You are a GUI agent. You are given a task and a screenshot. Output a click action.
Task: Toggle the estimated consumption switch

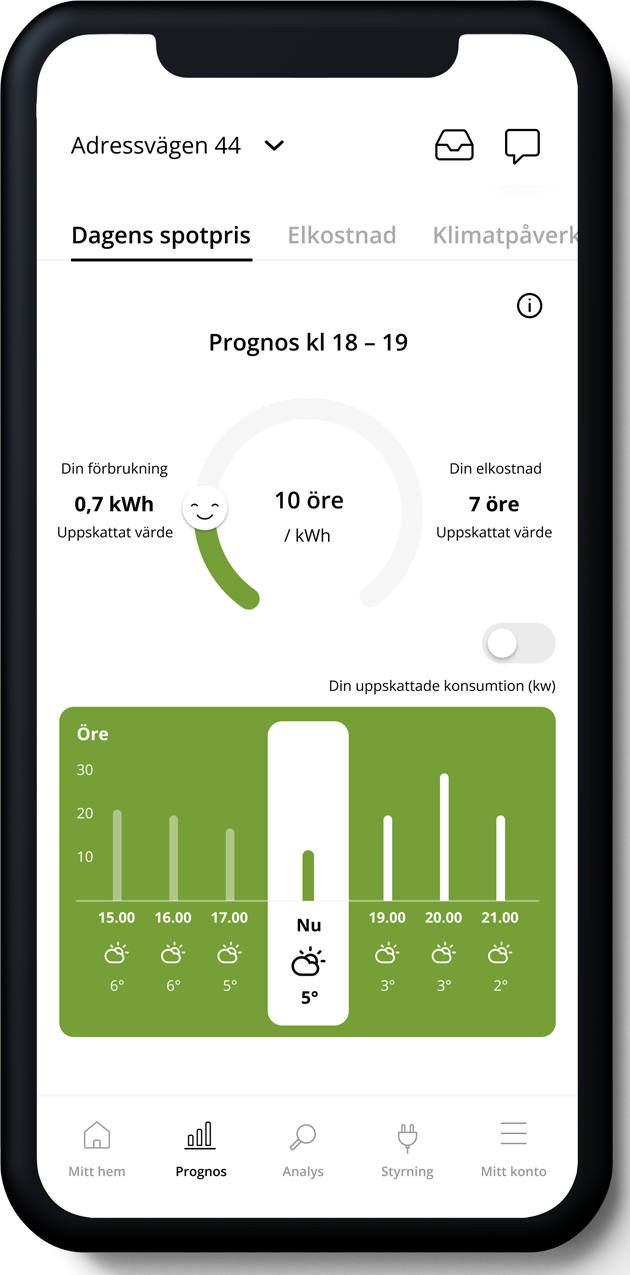[518, 644]
